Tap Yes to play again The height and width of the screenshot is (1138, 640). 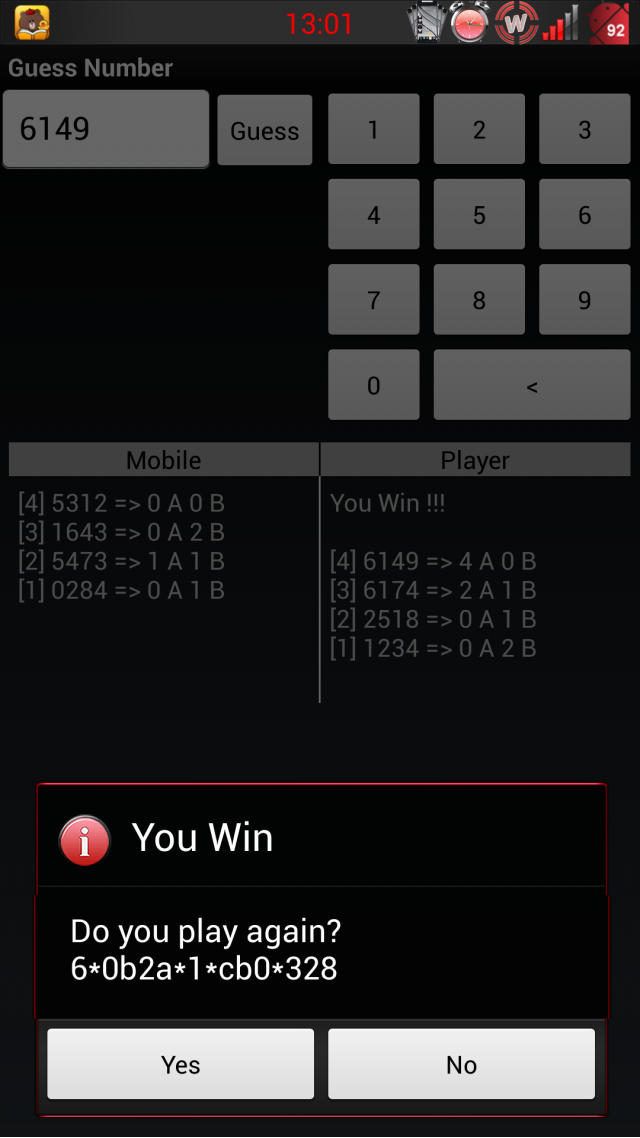pyautogui.click(x=181, y=1064)
